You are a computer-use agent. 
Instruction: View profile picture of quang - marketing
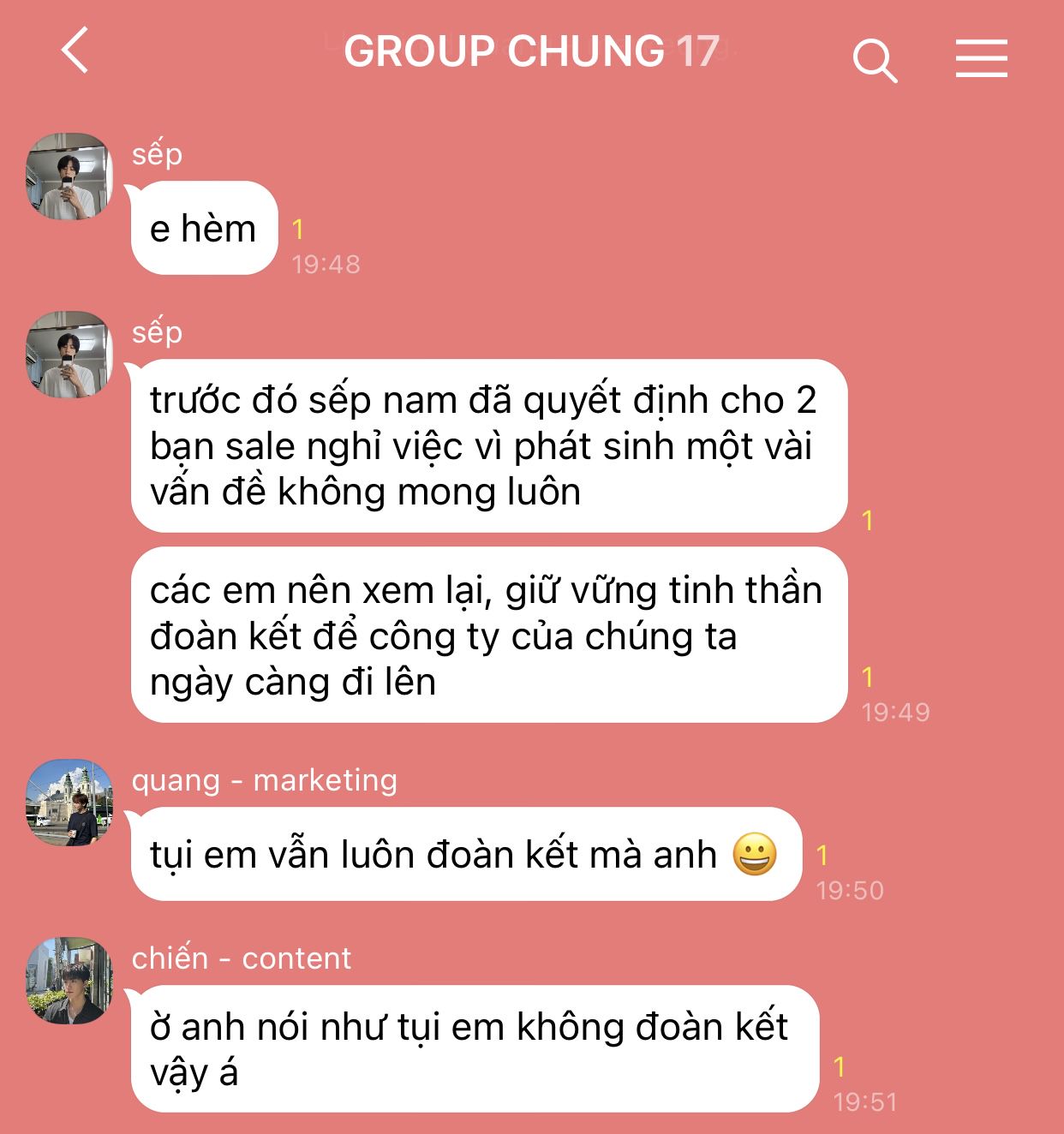69,803
